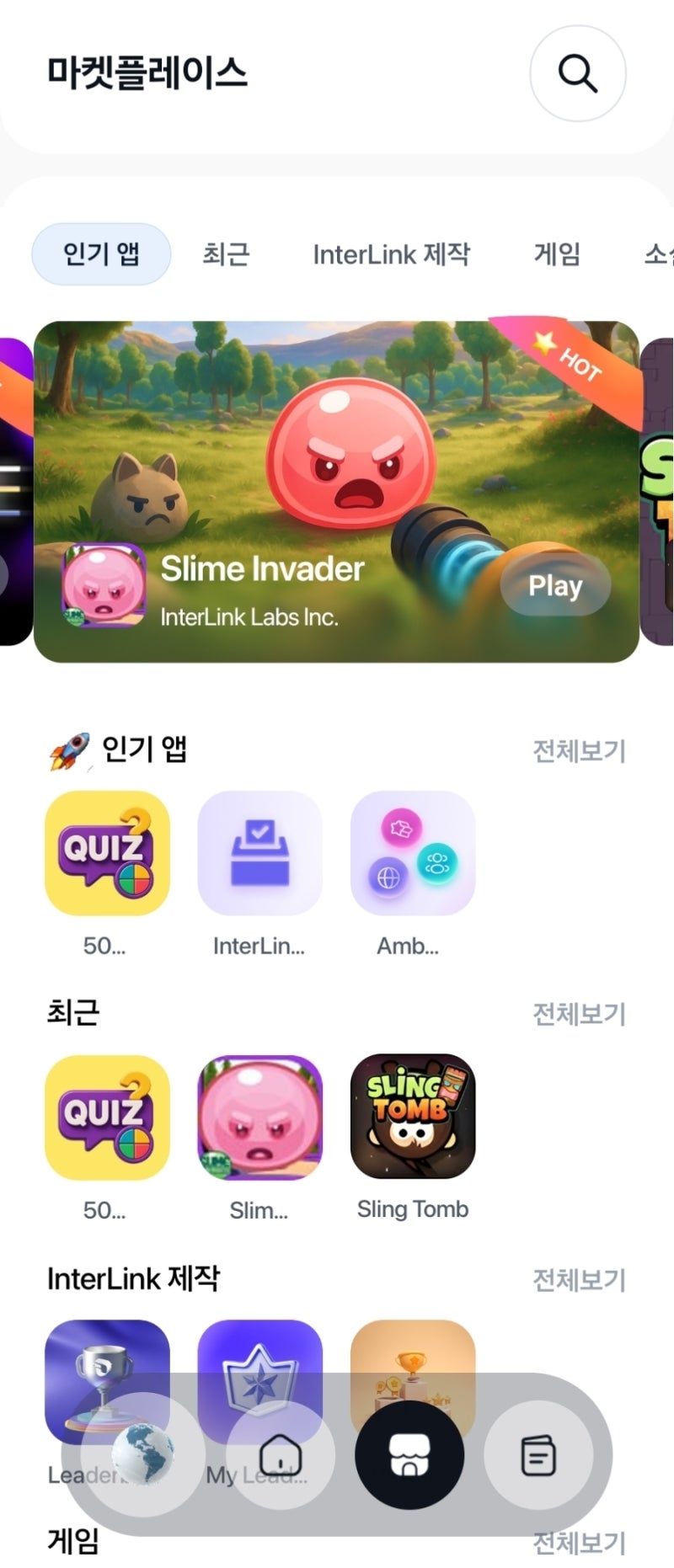Select the marketplace store tab in bottom bar
The height and width of the screenshot is (1568, 674).
[409, 1454]
